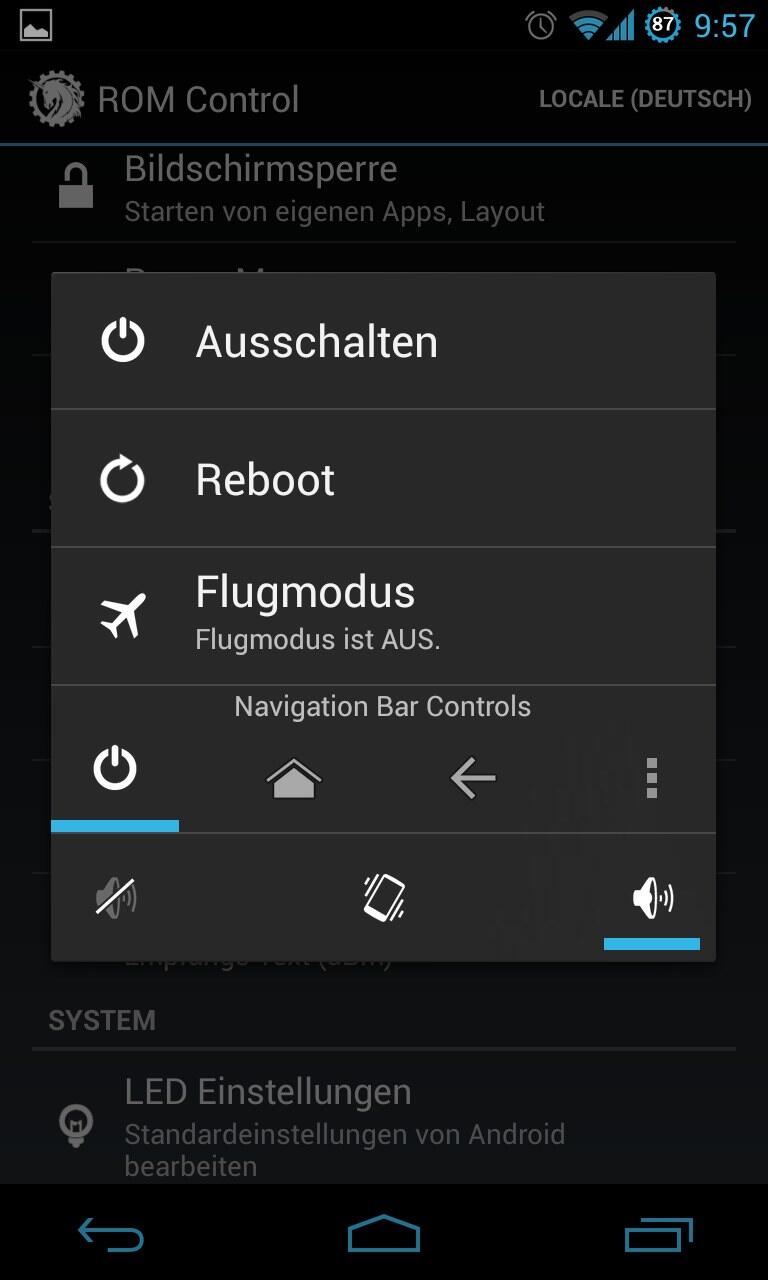Go back using the system back button

click(x=111, y=1234)
